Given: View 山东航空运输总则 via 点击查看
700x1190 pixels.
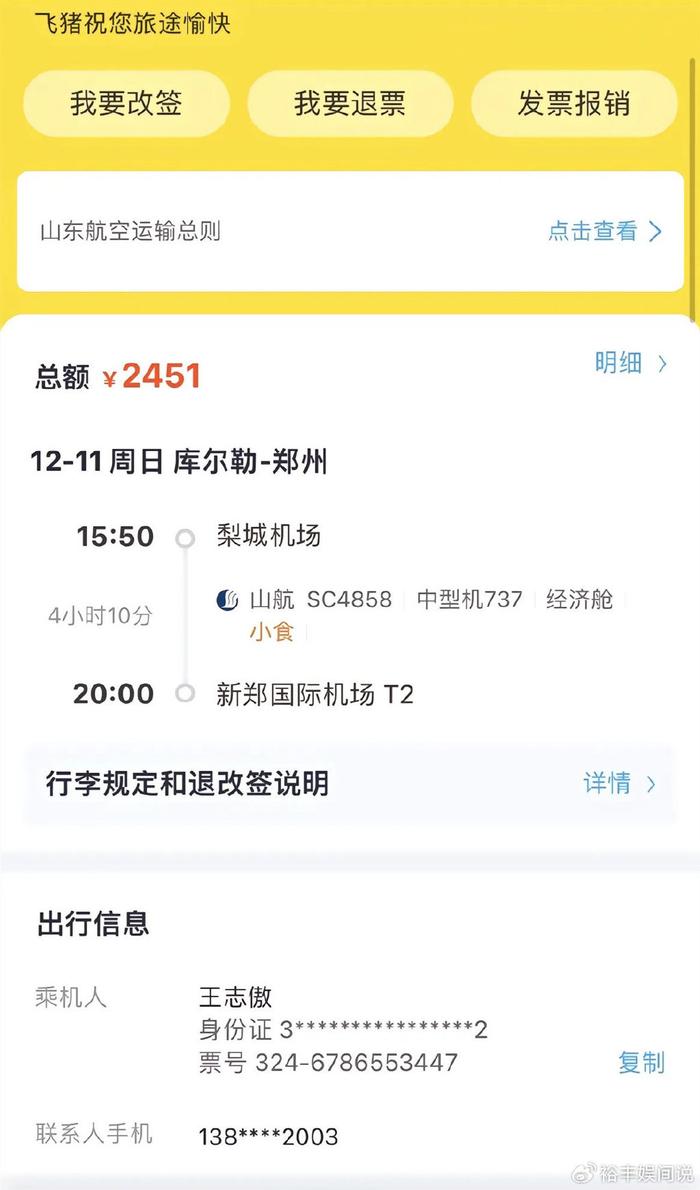Looking at the screenshot, I should click(x=604, y=231).
